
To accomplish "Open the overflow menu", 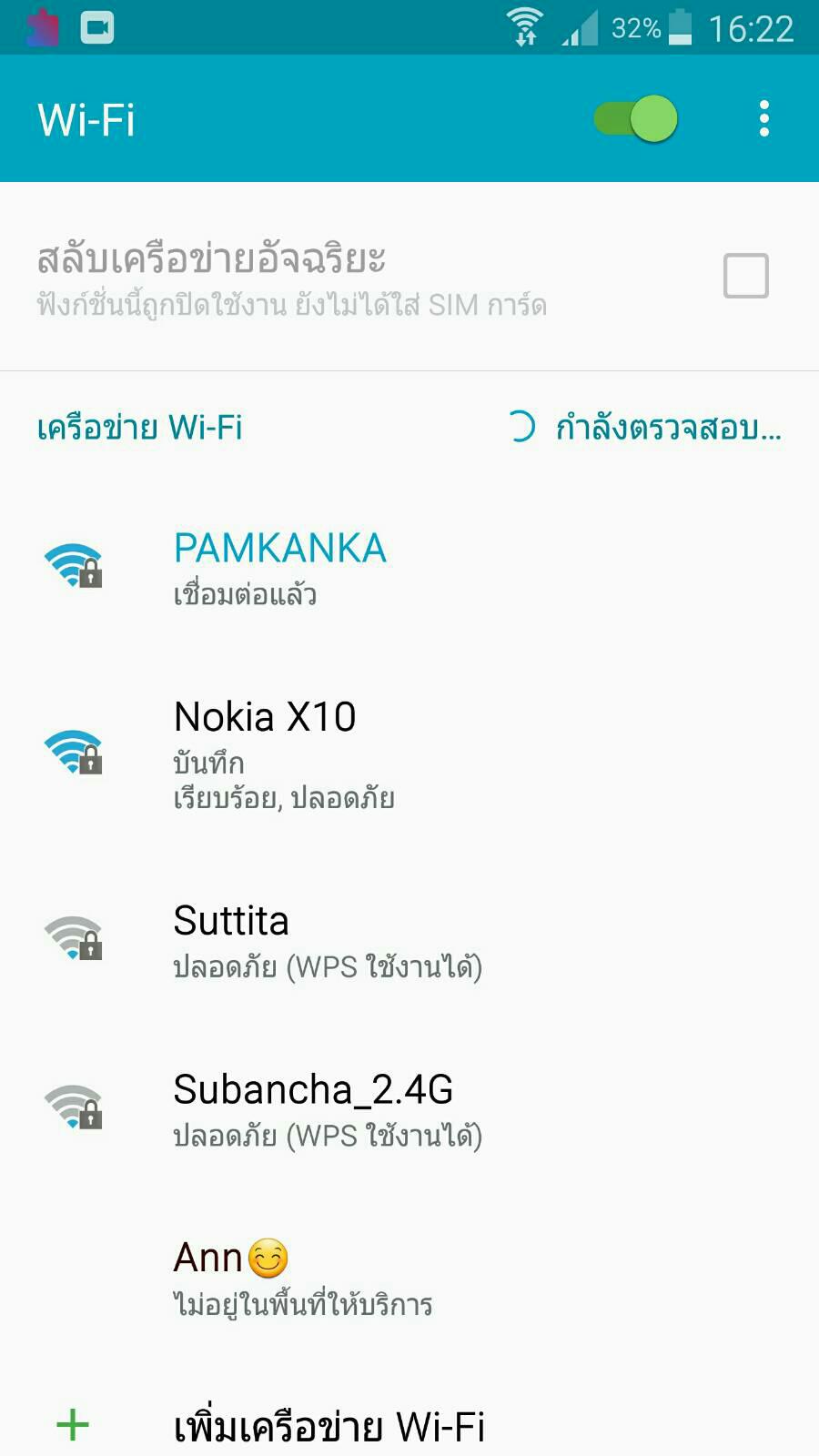I will [x=763, y=118].
